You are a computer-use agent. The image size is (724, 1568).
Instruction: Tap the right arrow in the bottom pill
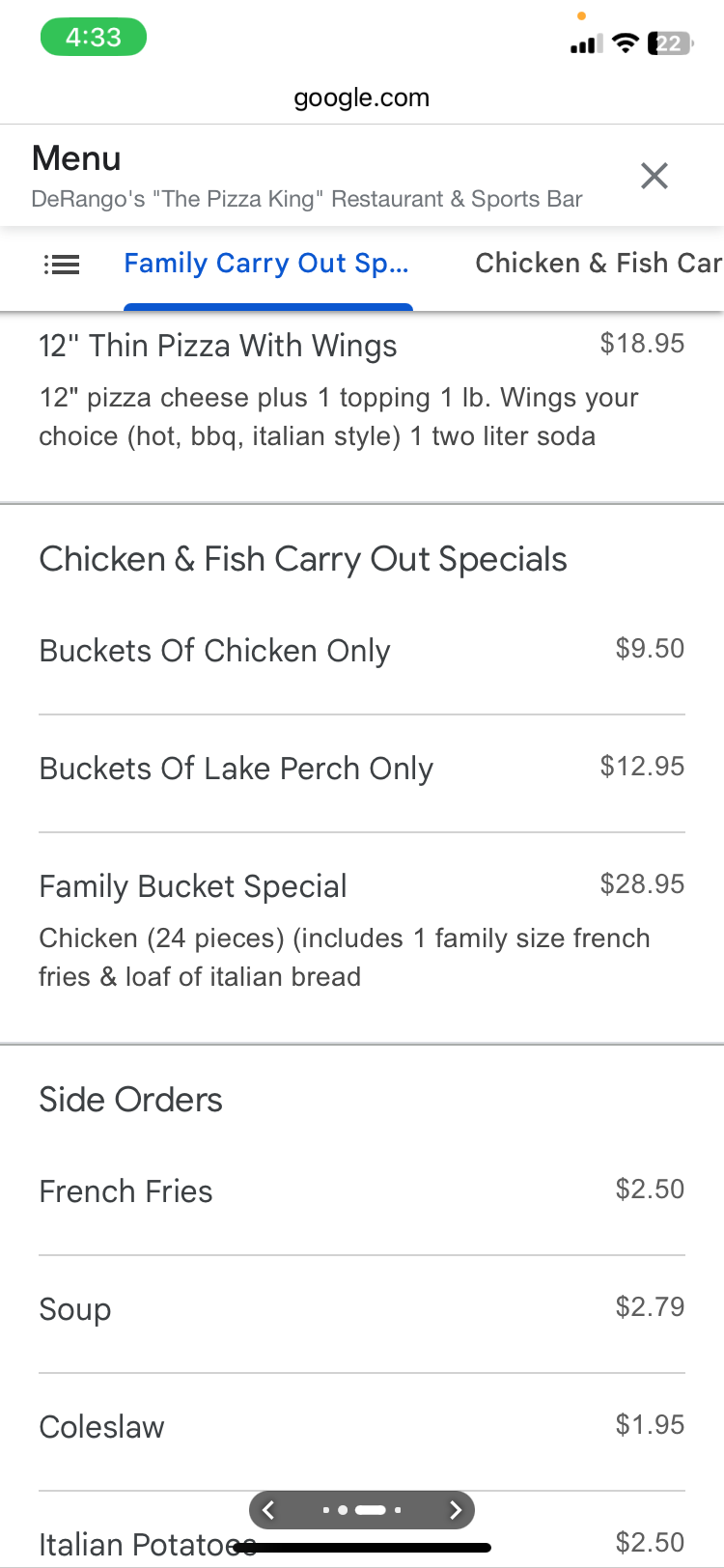(x=455, y=1510)
